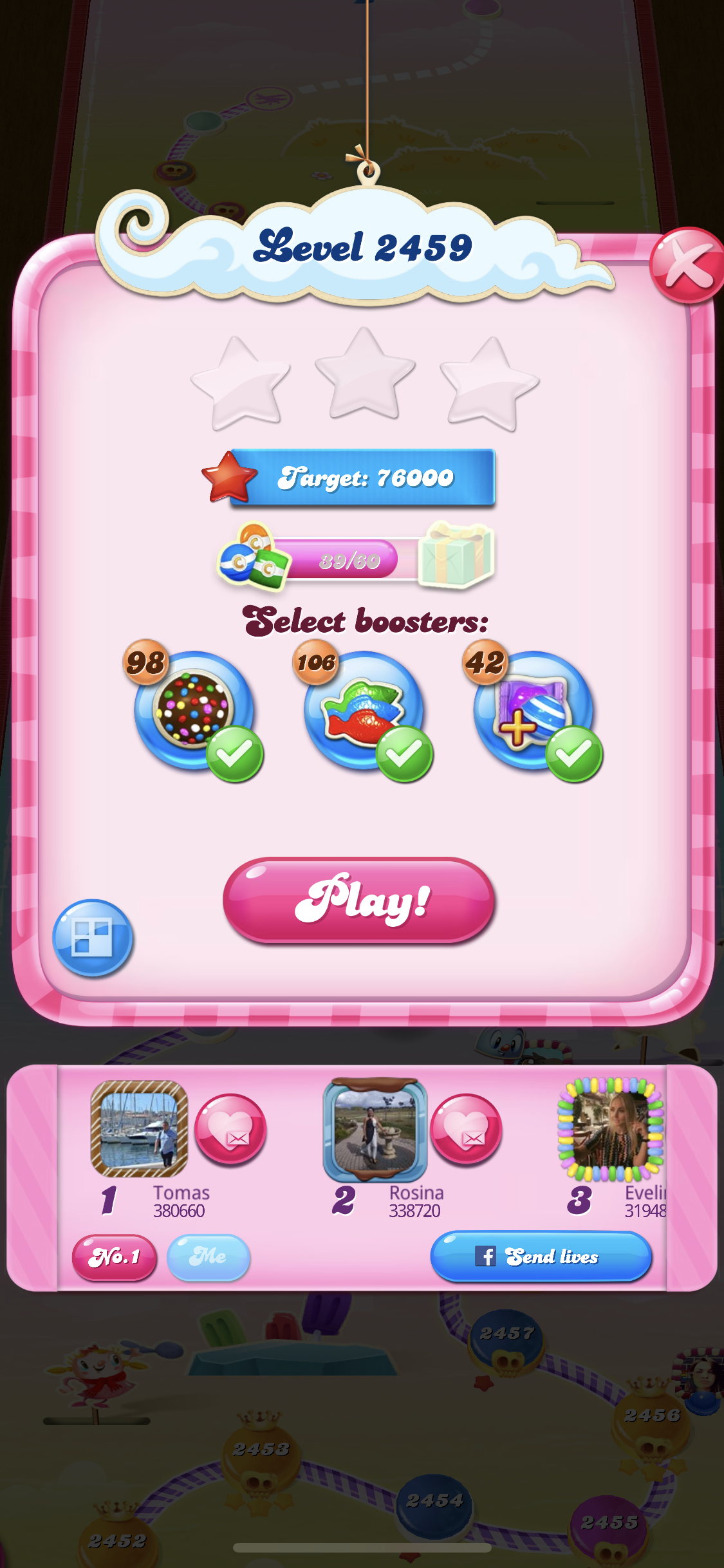Tap Send lives via Facebook
724x1568 pixels.
pyautogui.click(x=541, y=1256)
